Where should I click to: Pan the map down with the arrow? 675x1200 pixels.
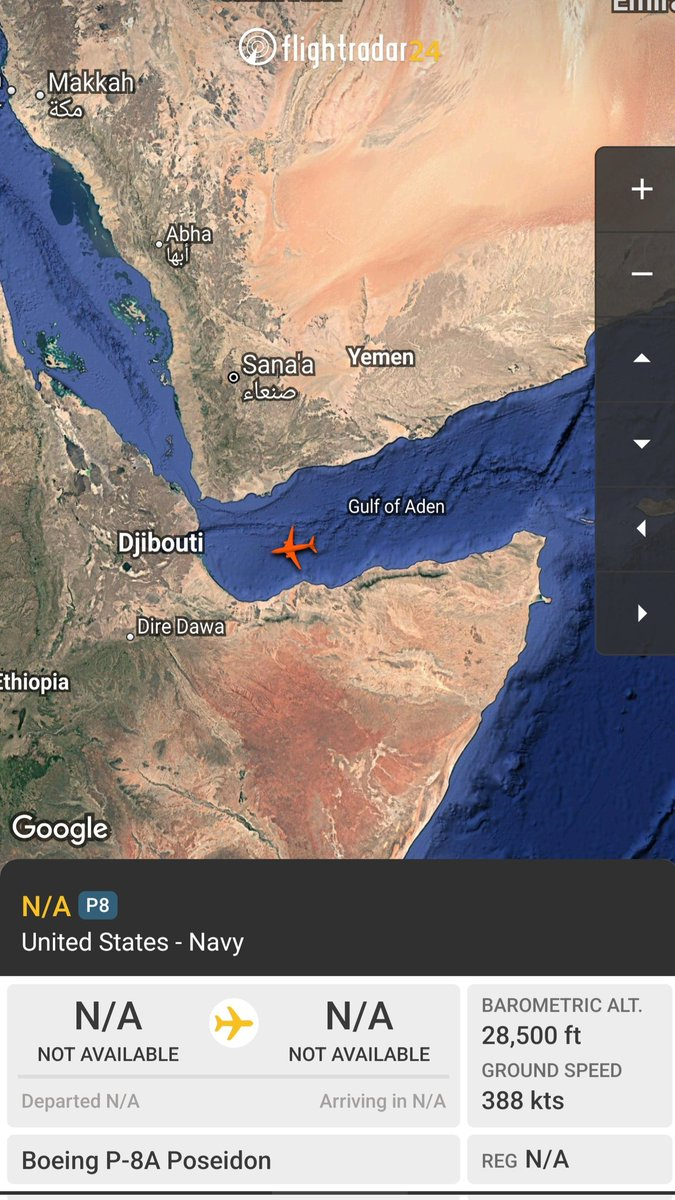click(641, 444)
